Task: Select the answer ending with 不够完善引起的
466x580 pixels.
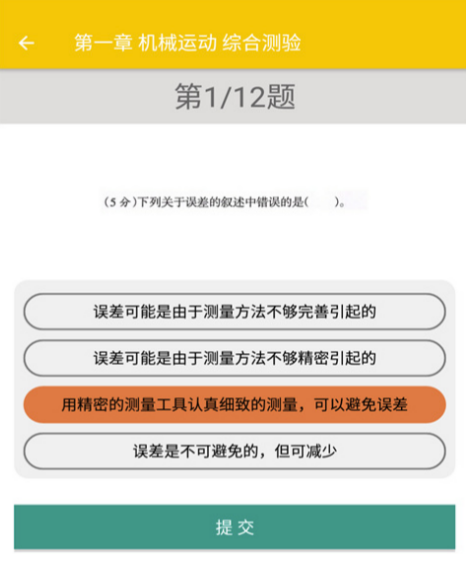Action: (234, 311)
